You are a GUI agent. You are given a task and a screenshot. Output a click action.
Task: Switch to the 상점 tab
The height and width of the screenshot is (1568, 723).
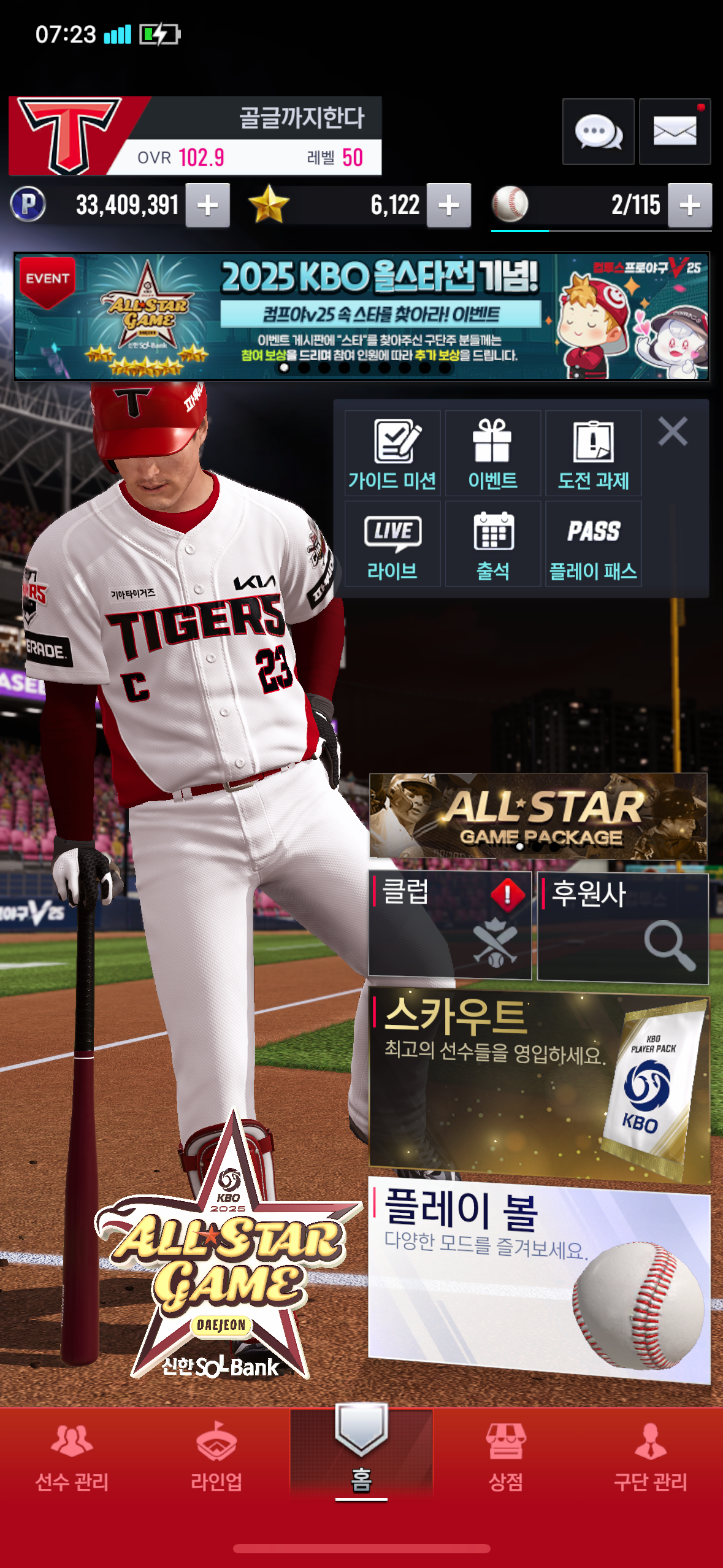pyautogui.click(x=506, y=1459)
